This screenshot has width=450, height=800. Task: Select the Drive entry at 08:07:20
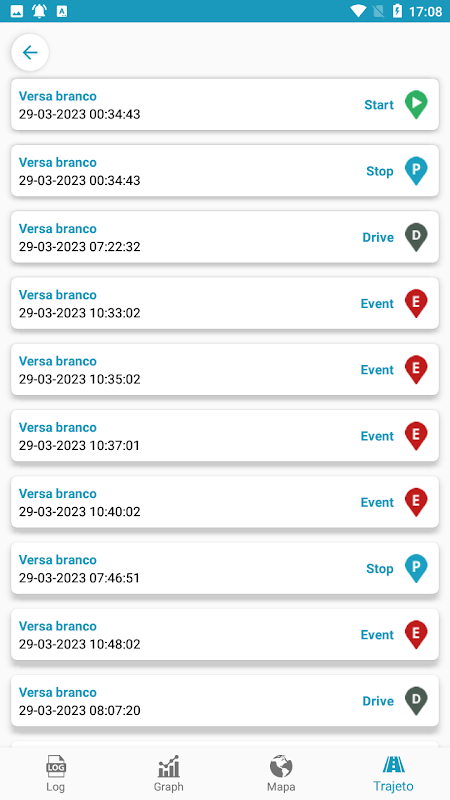pos(225,701)
